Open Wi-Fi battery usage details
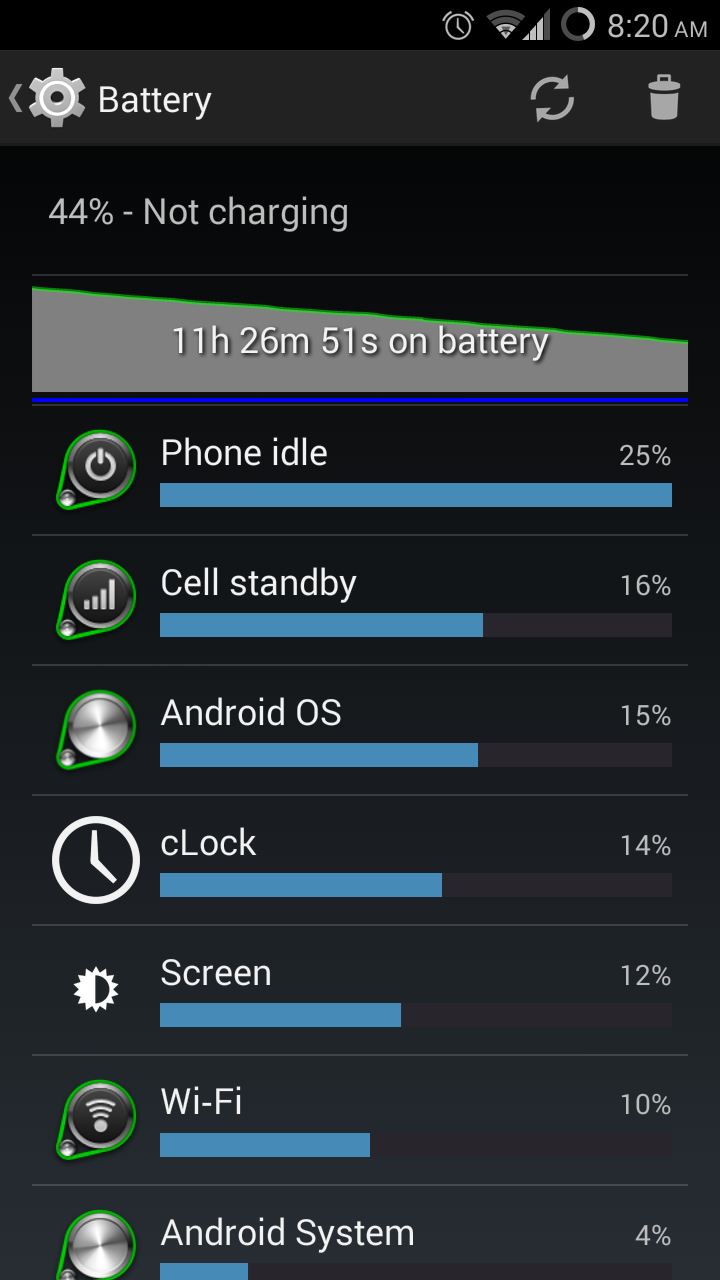The width and height of the screenshot is (720, 1280). [x=360, y=1120]
